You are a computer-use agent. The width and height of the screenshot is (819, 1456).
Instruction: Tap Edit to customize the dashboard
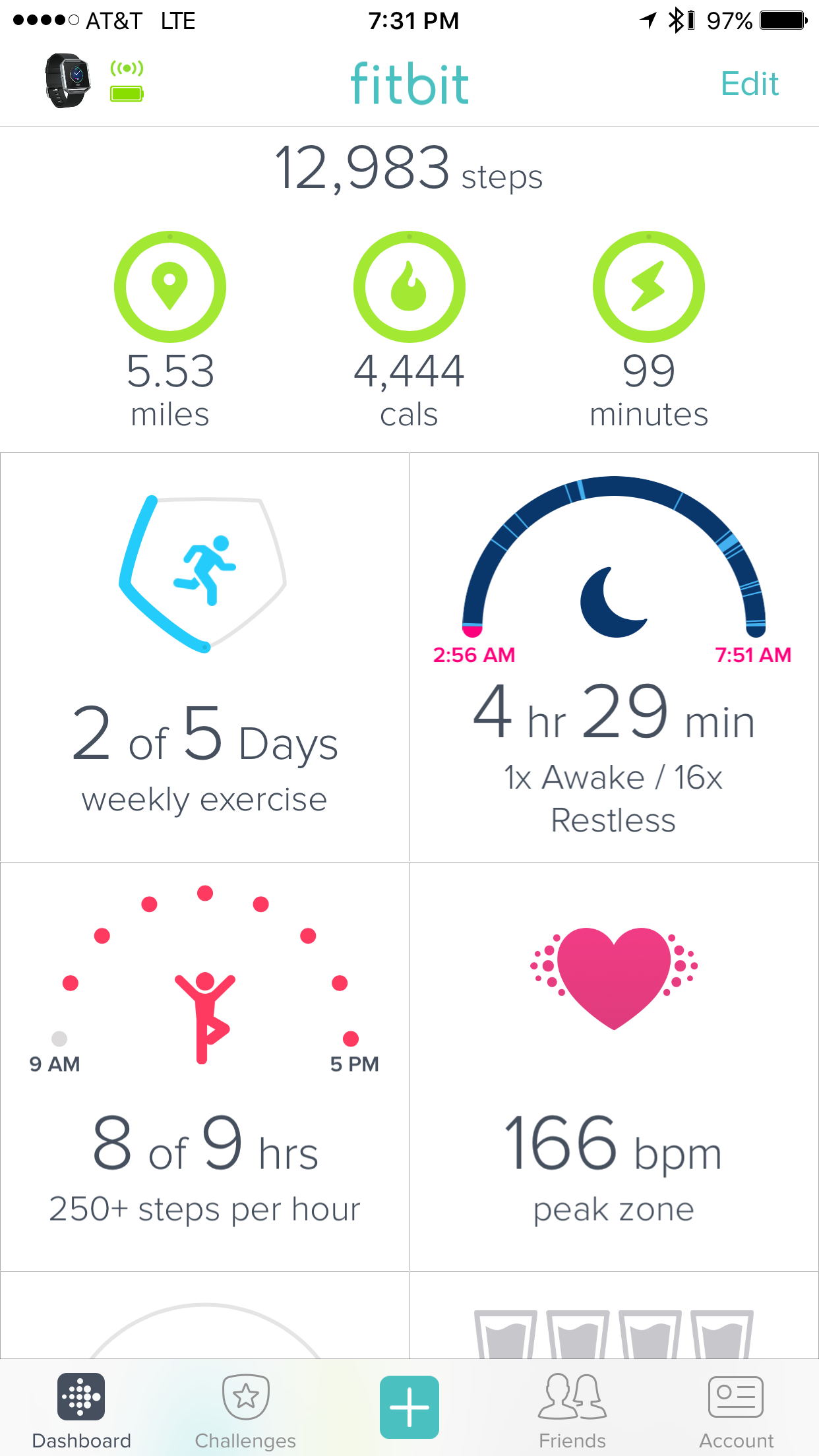click(749, 84)
